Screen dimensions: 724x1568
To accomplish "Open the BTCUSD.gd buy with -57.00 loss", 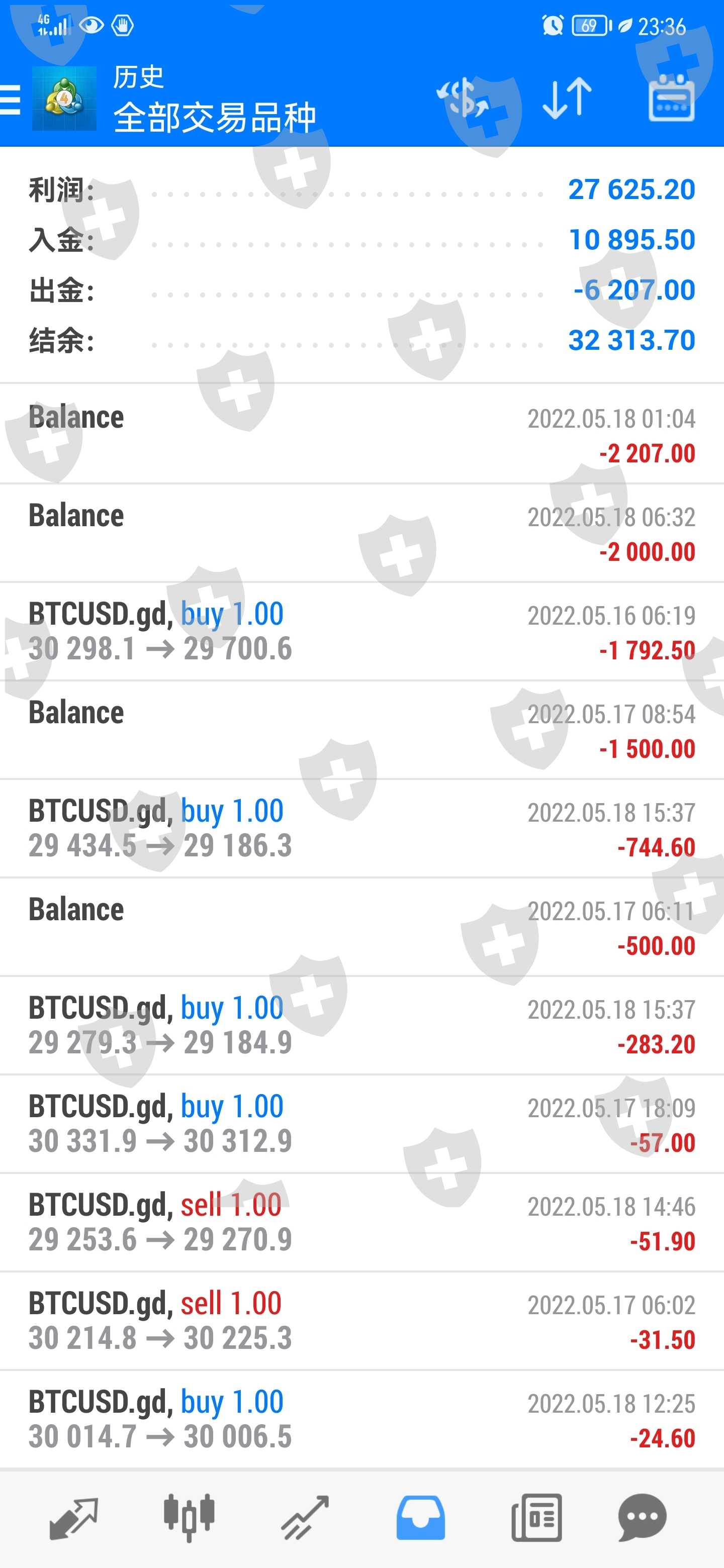I will 361,1124.
